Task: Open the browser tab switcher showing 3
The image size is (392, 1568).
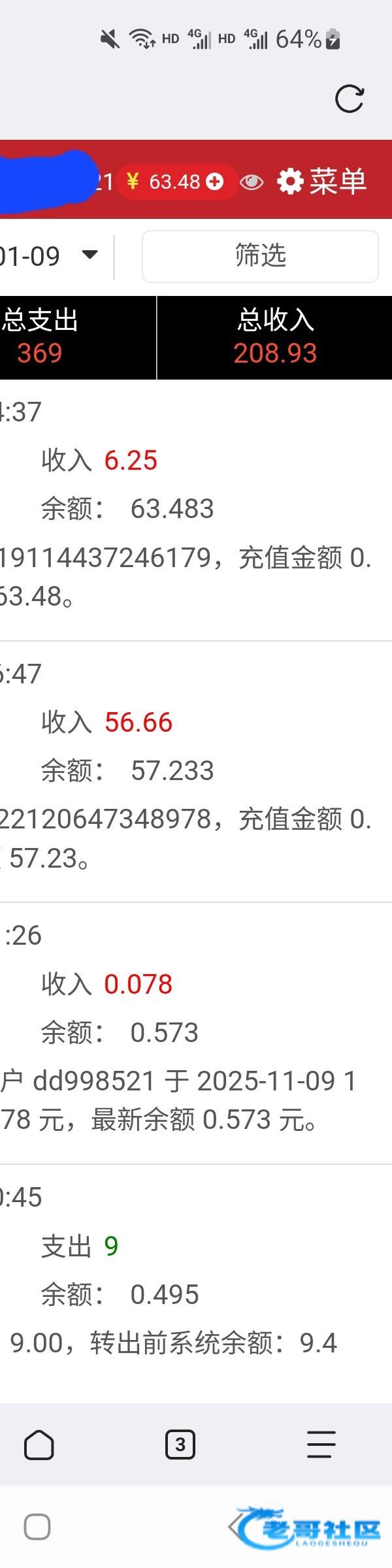Action: click(x=180, y=1445)
